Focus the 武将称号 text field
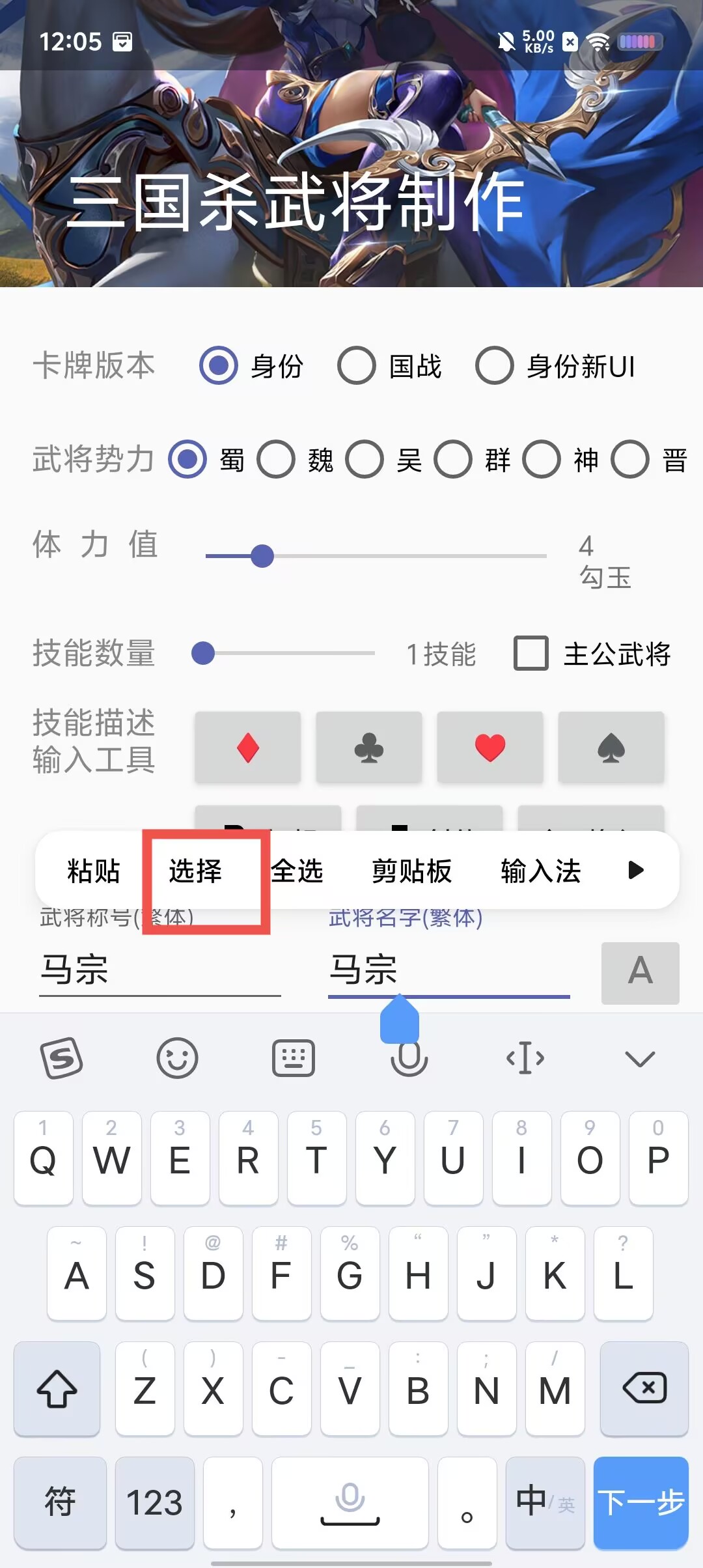Screen dimensions: 703x1568 [x=159, y=970]
